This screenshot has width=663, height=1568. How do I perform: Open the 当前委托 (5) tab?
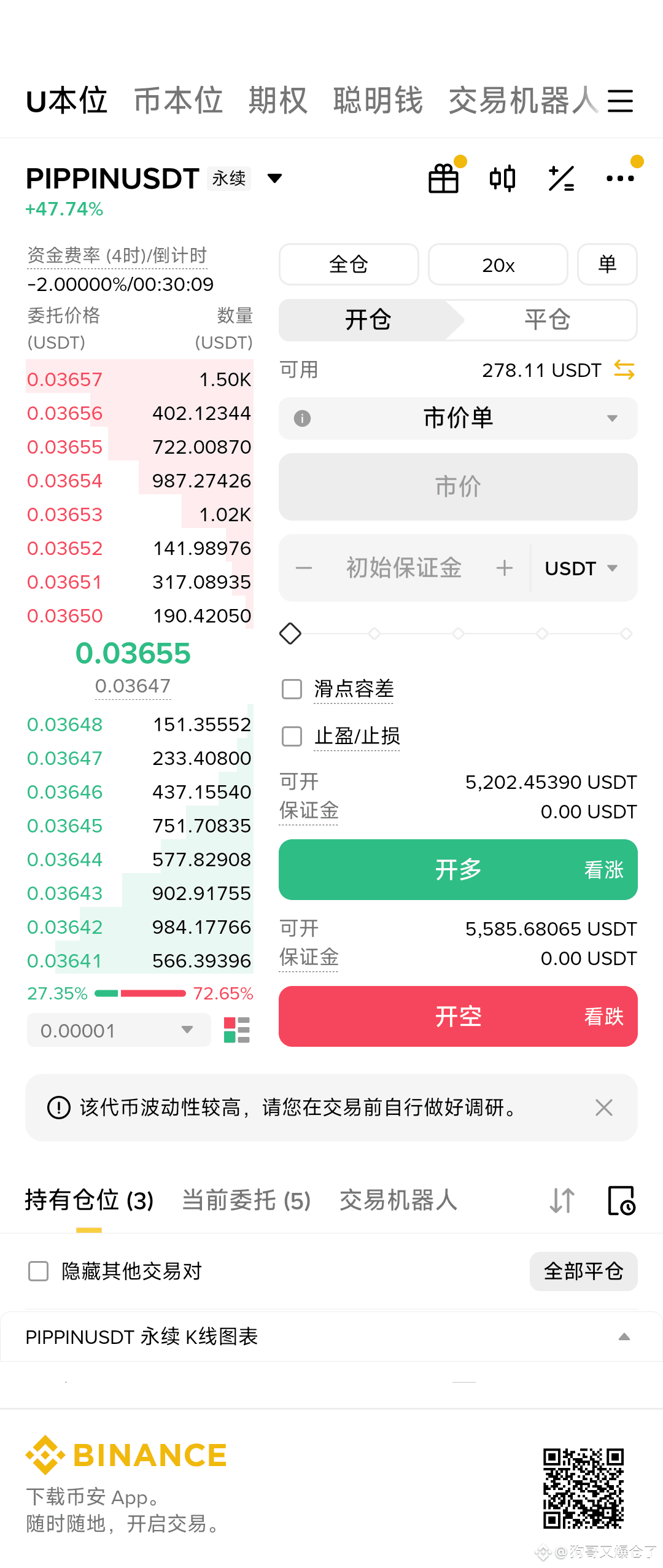pyautogui.click(x=246, y=1200)
